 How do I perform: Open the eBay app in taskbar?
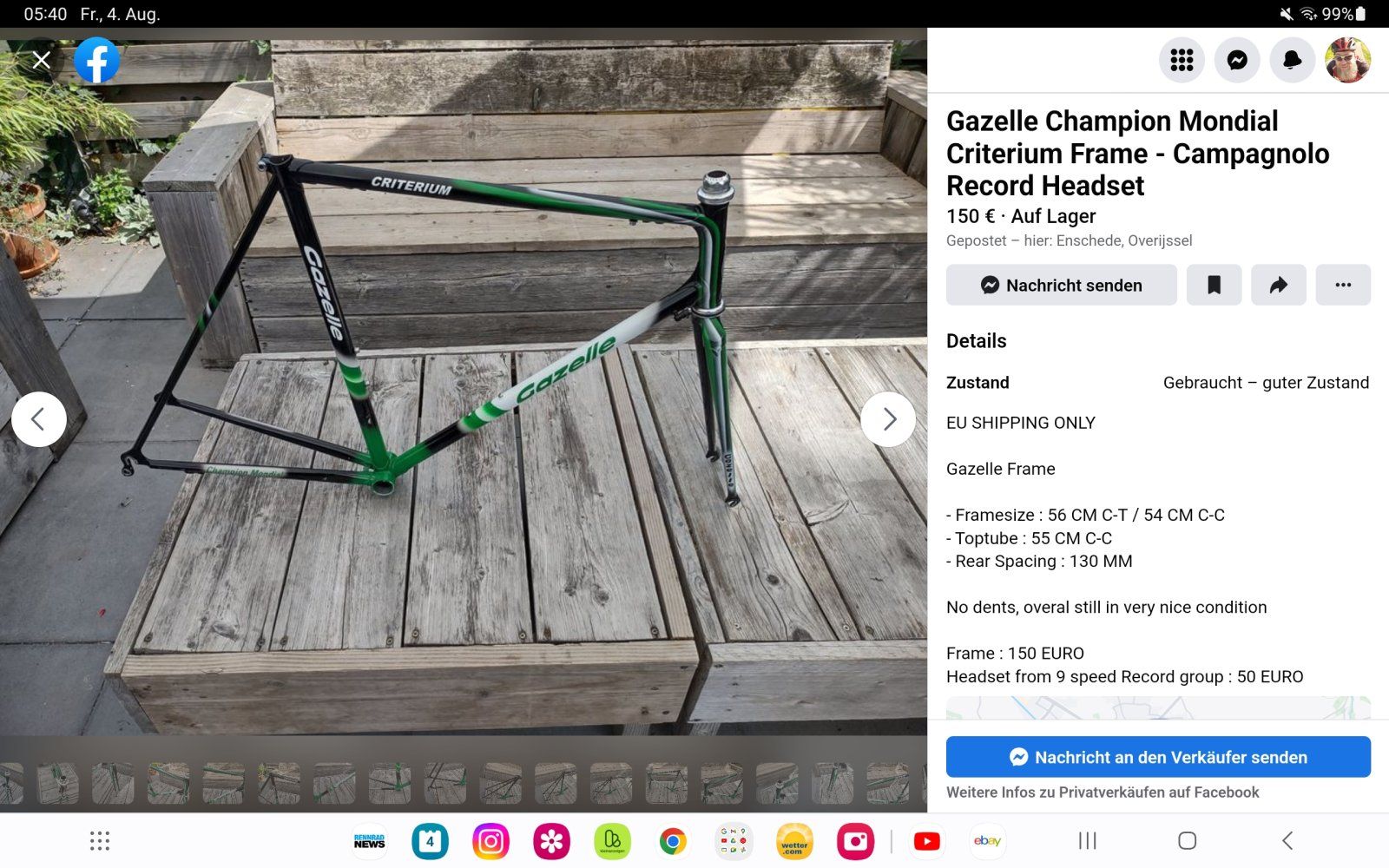click(987, 840)
